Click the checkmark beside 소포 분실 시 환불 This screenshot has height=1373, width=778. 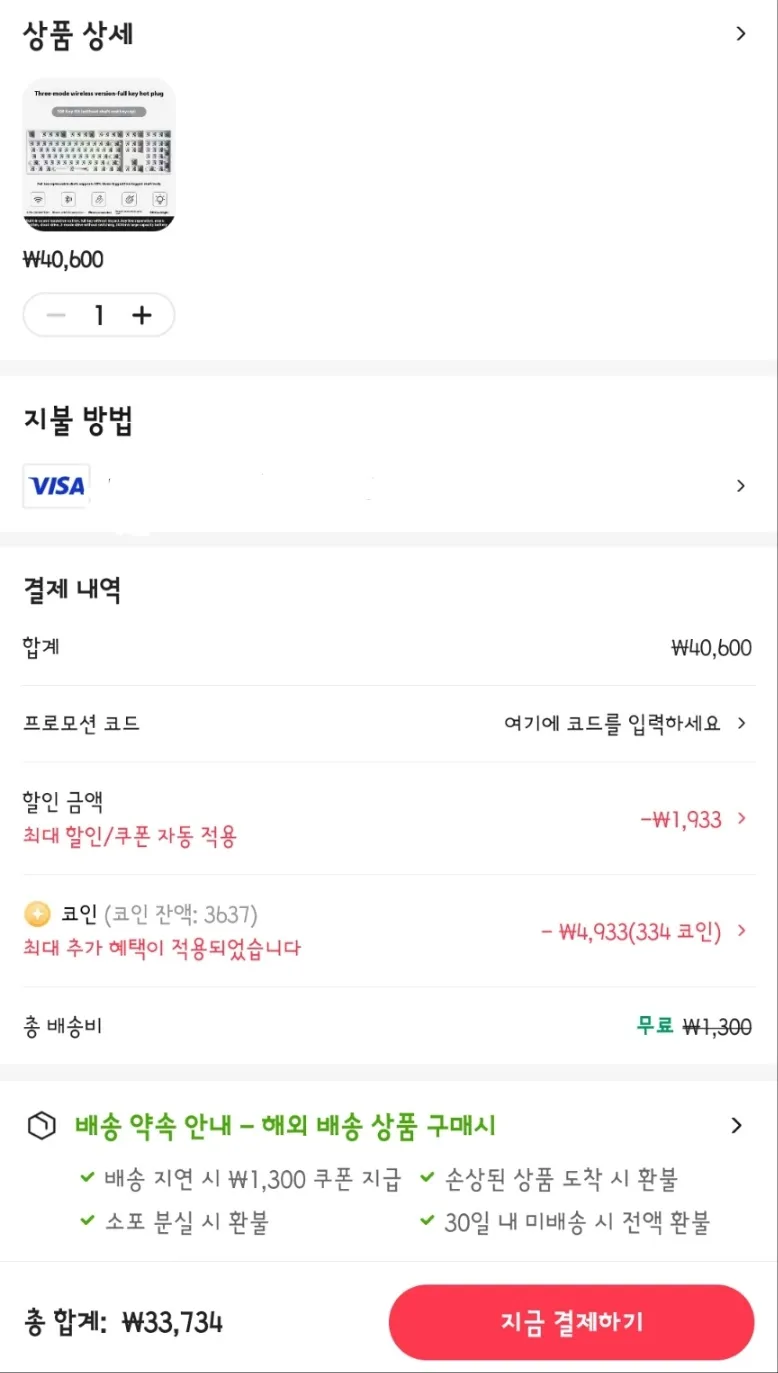point(87,1221)
